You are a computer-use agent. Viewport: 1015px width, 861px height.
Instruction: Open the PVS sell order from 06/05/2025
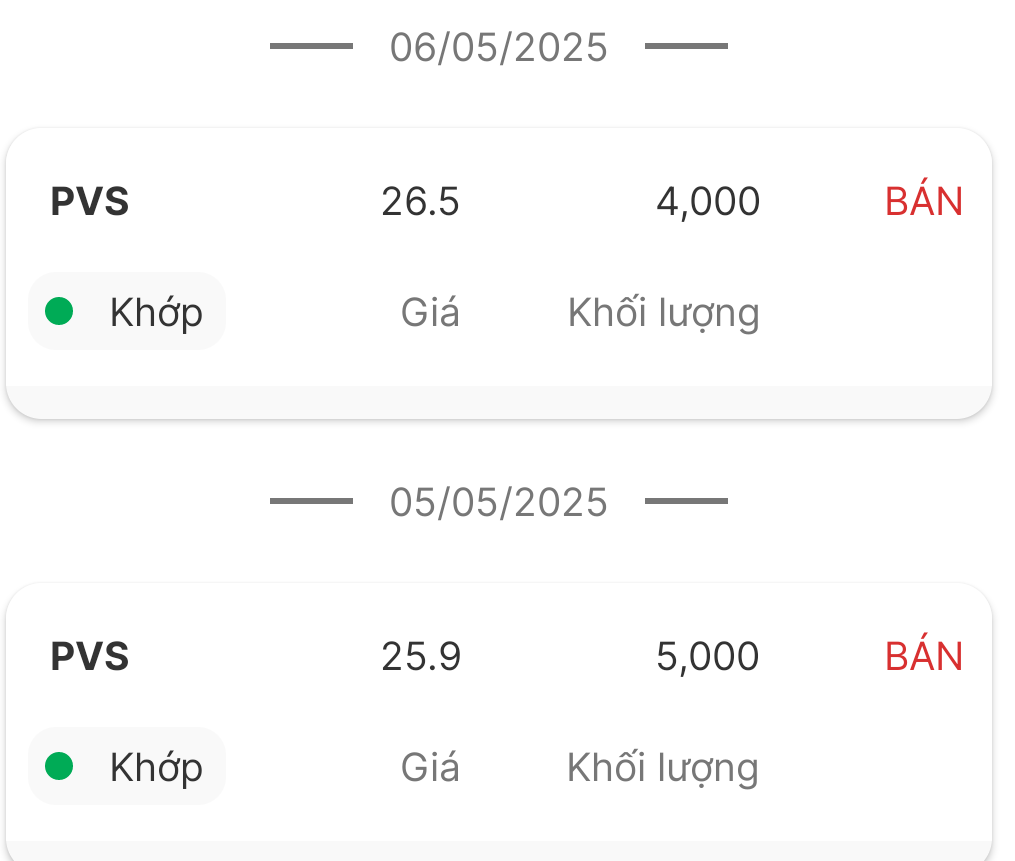coord(498,260)
